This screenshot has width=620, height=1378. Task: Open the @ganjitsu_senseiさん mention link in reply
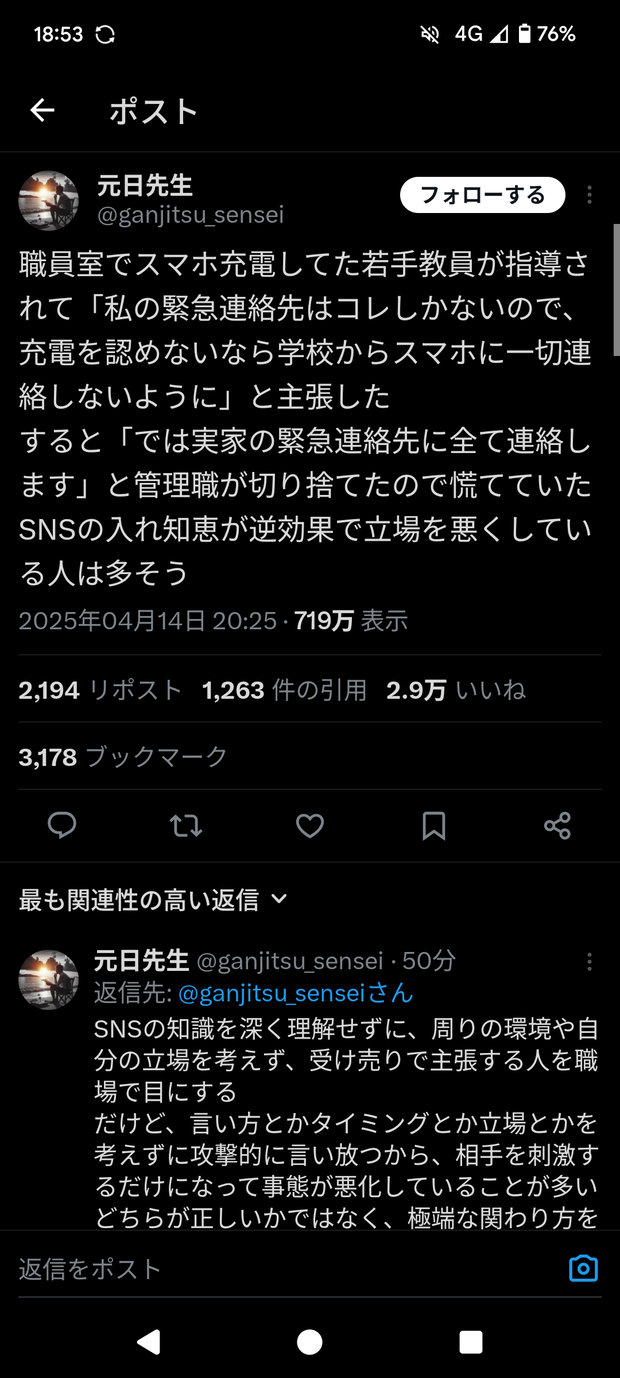tap(295, 993)
